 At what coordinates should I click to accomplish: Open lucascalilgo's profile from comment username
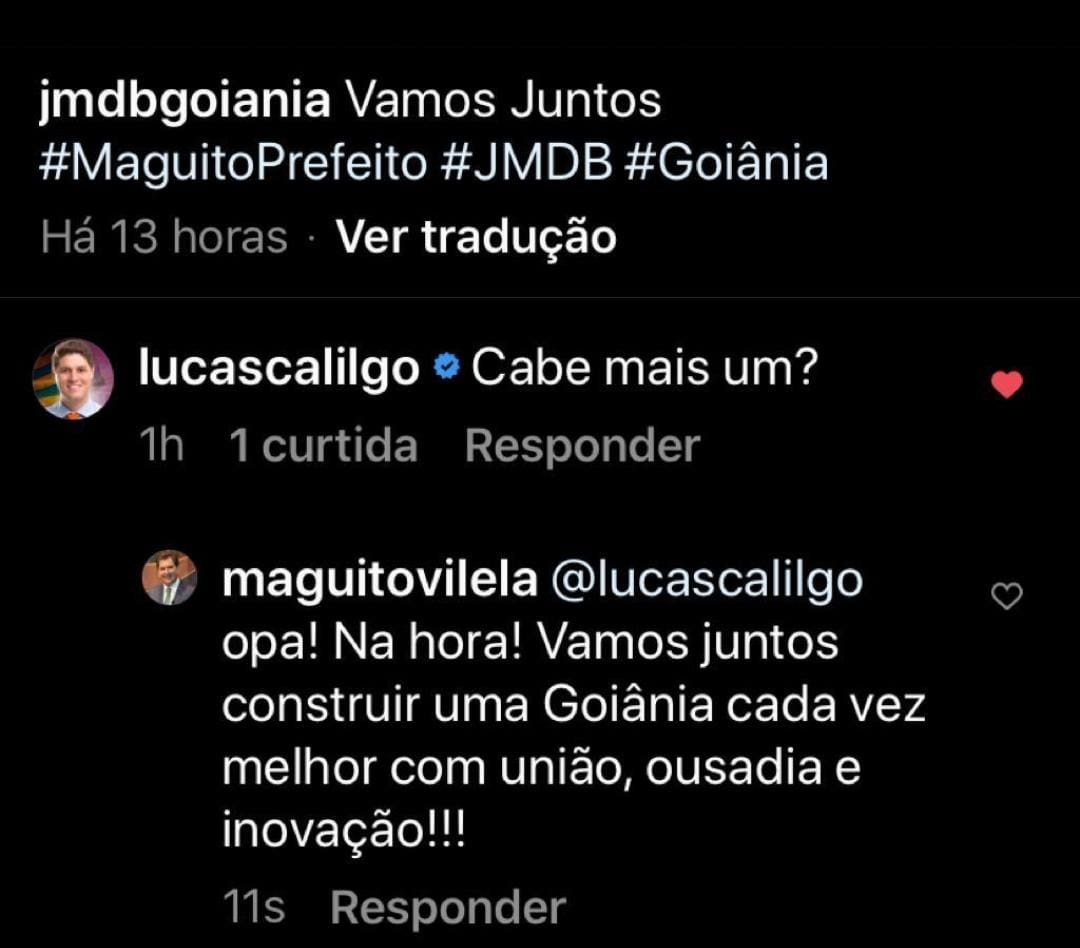point(279,369)
